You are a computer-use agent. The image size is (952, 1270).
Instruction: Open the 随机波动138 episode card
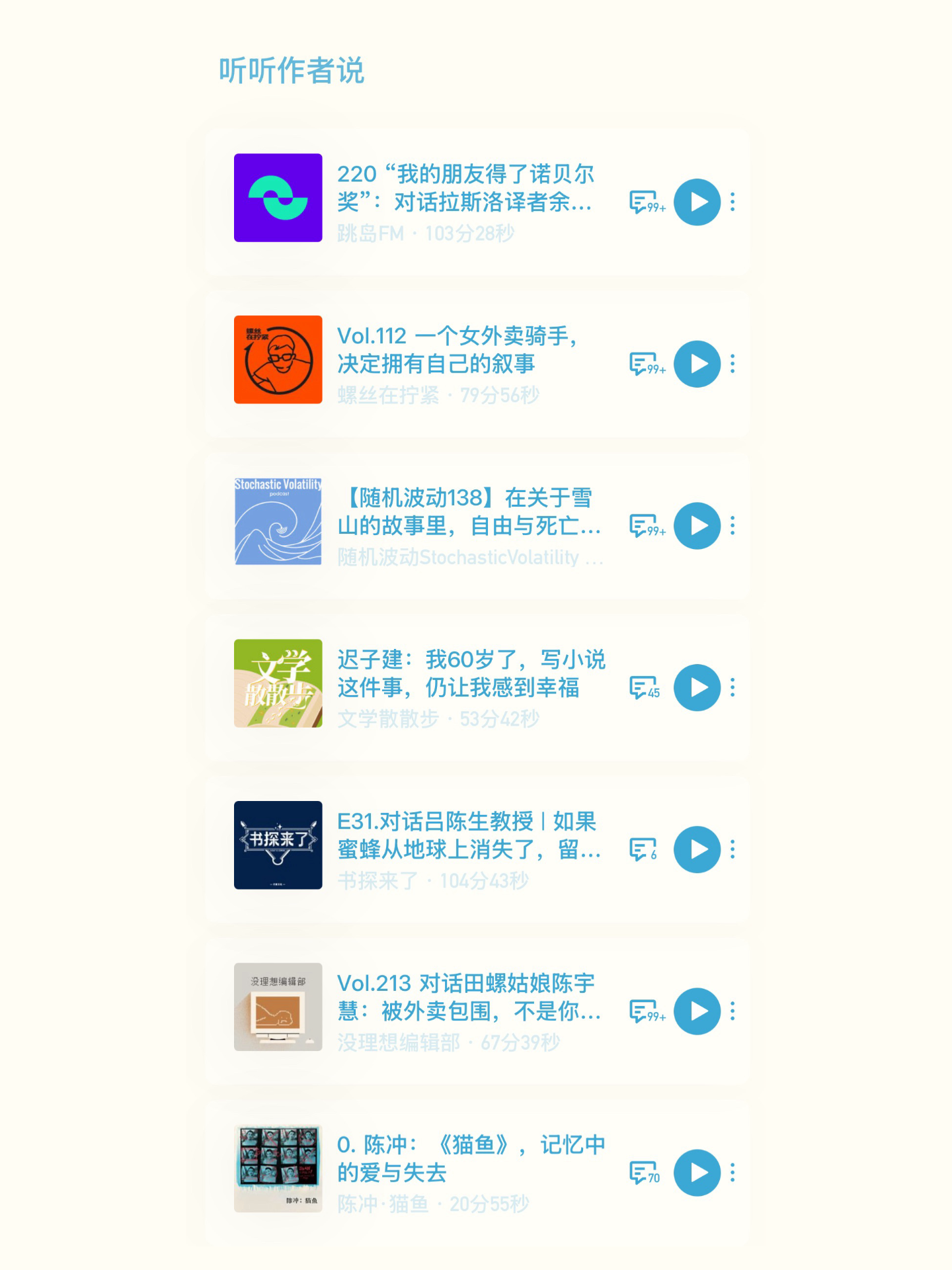click(x=468, y=512)
